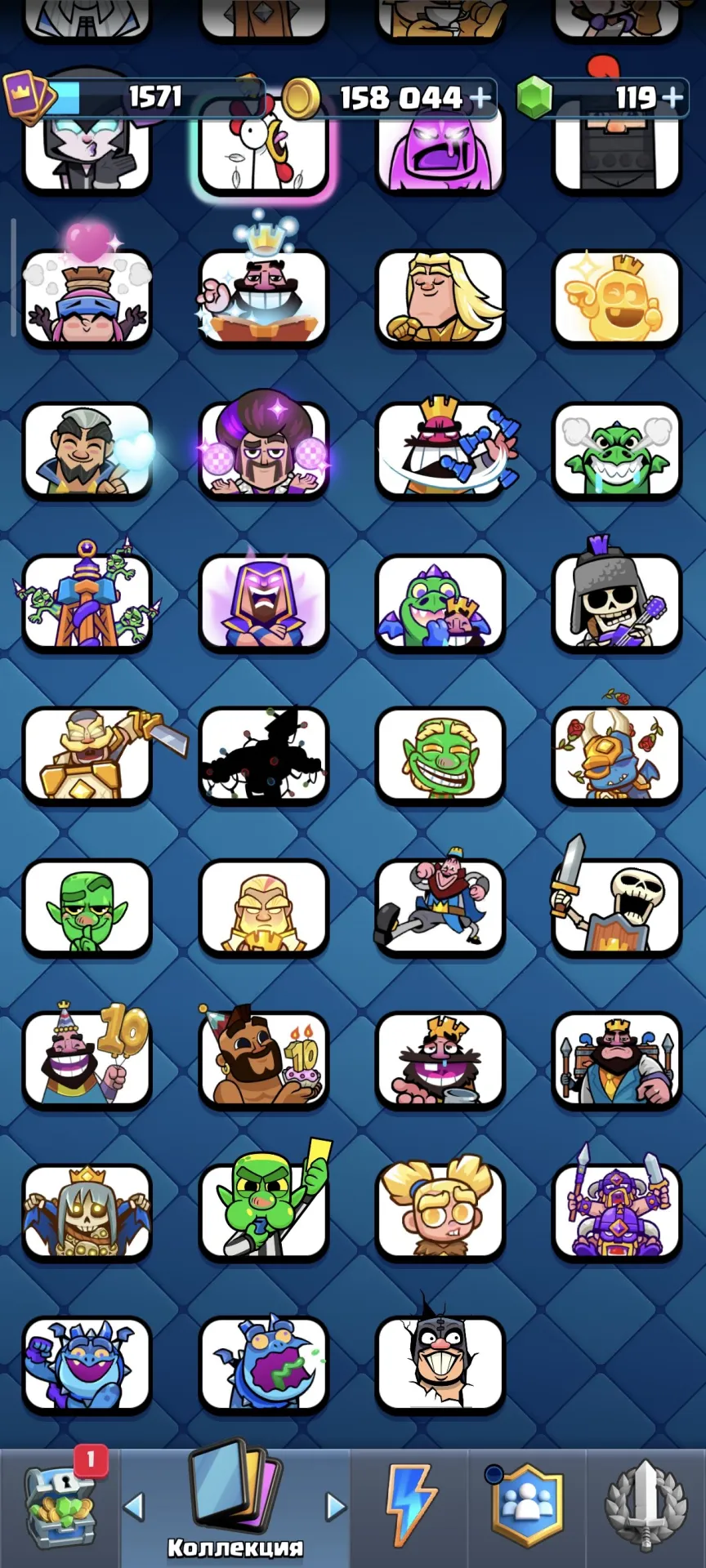Go to the tournaments tab with sword laurel
Screen dimensions: 706x1568
pos(646,1506)
